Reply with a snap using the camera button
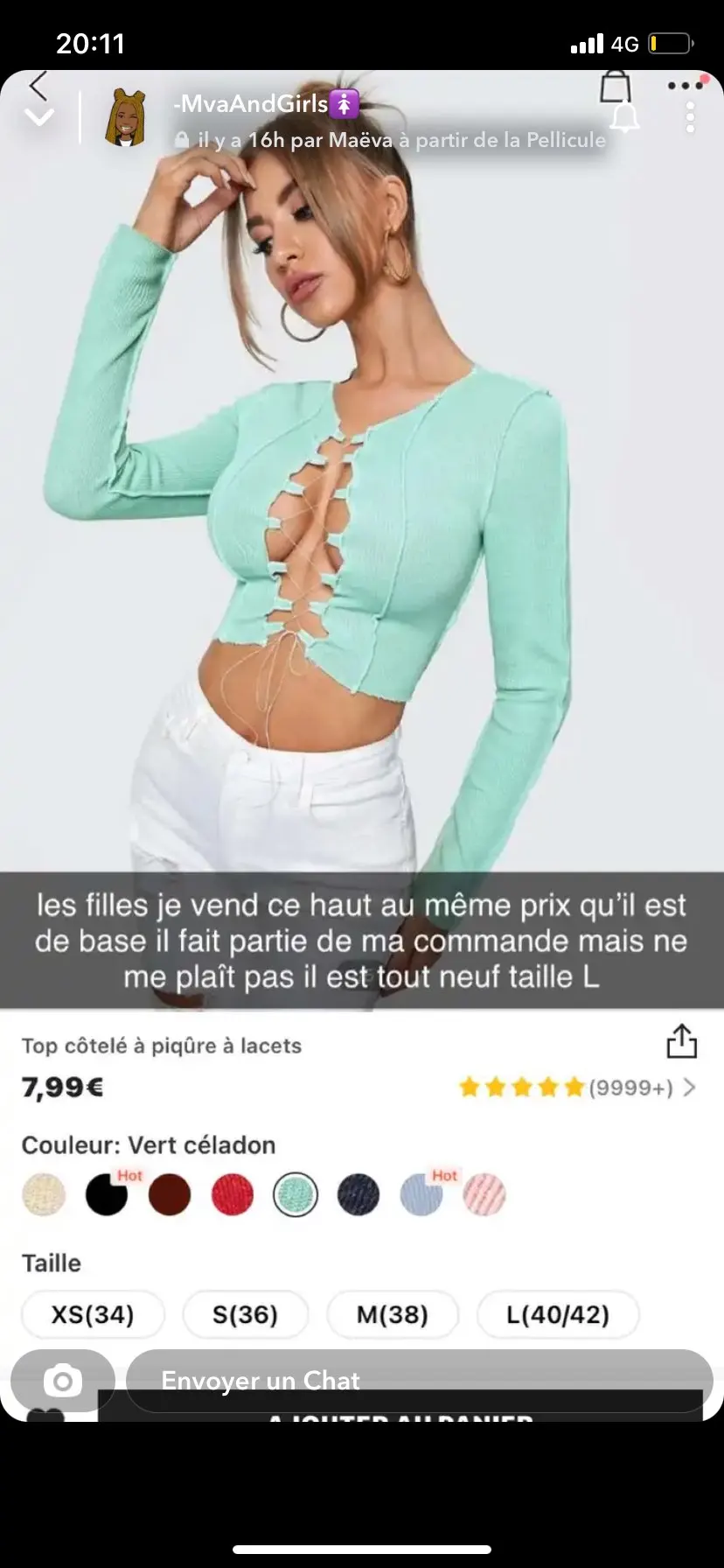The image size is (724, 1568). tap(63, 1381)
